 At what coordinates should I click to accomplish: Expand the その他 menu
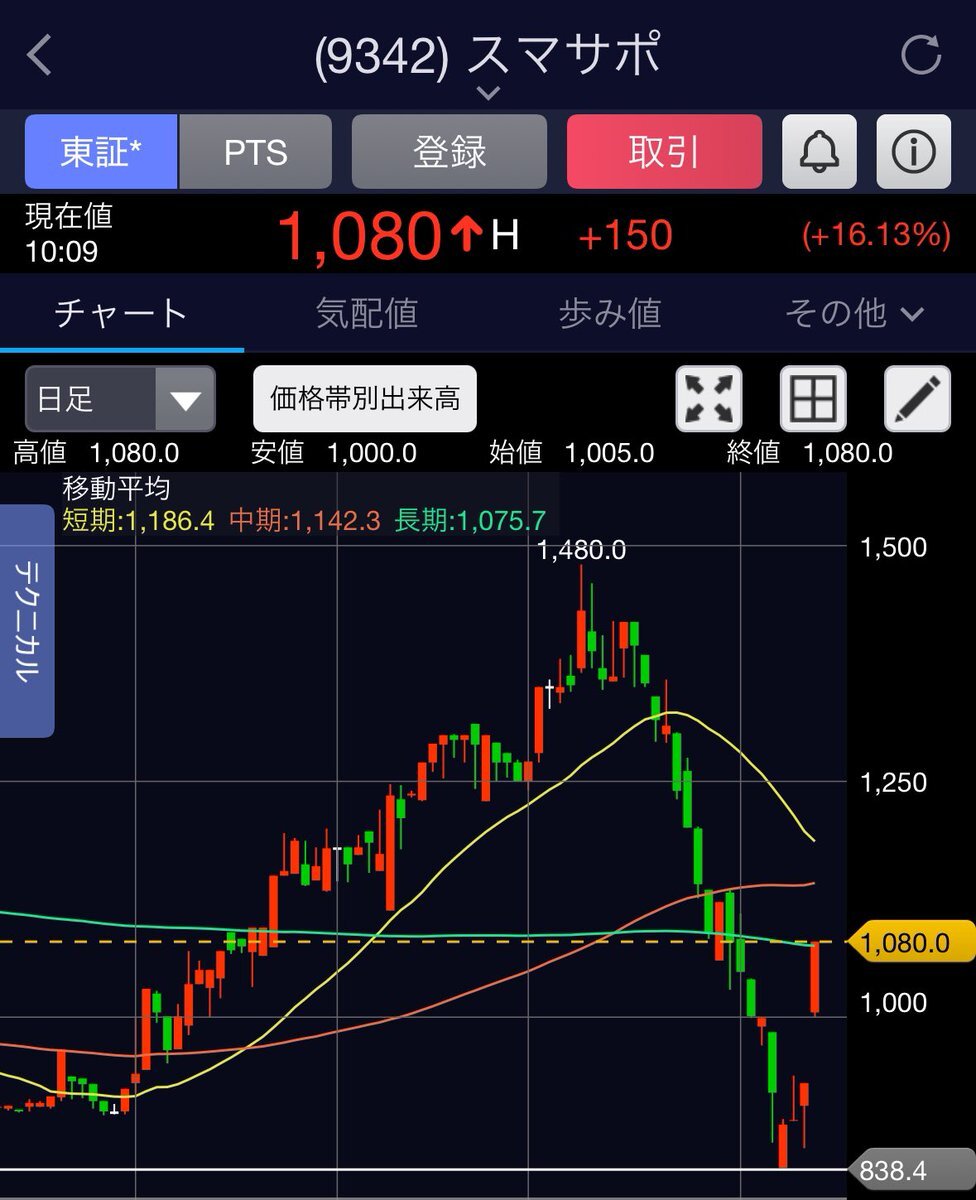[x=853, y=314]
